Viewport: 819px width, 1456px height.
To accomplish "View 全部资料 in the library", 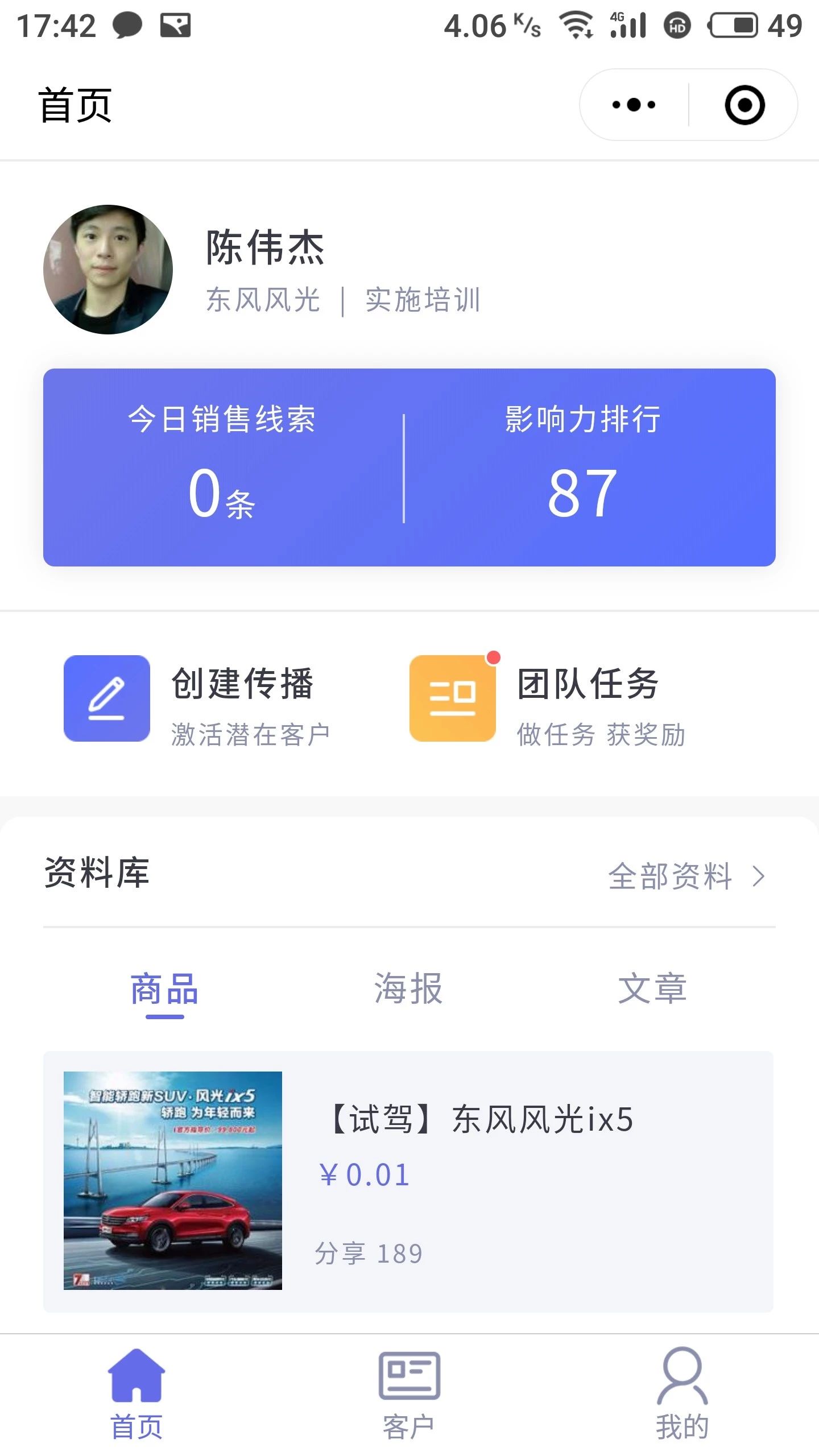I will pos(686,876).
